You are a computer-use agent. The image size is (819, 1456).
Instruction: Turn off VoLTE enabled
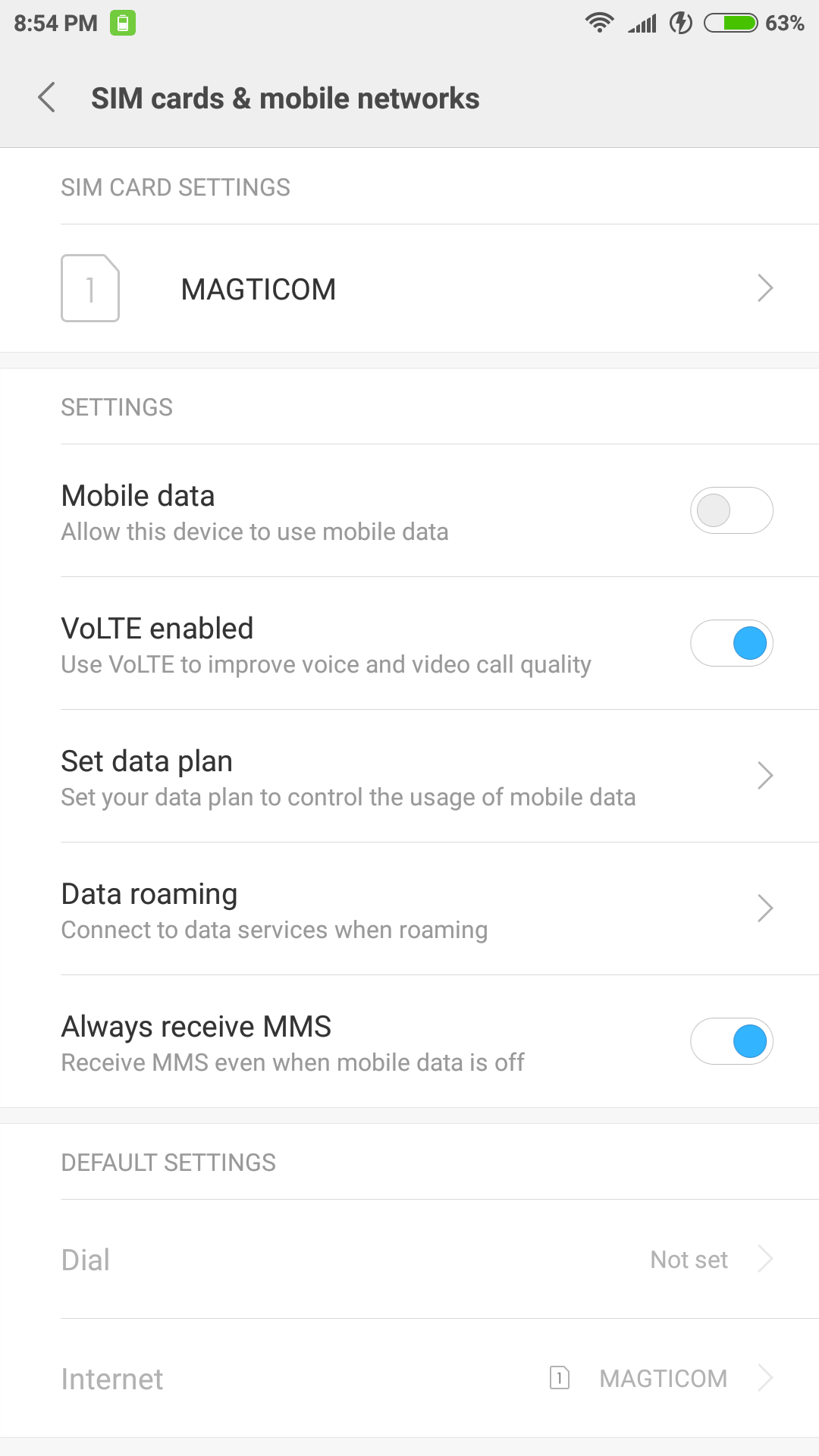pyautogui.click(x=731, y=643)
